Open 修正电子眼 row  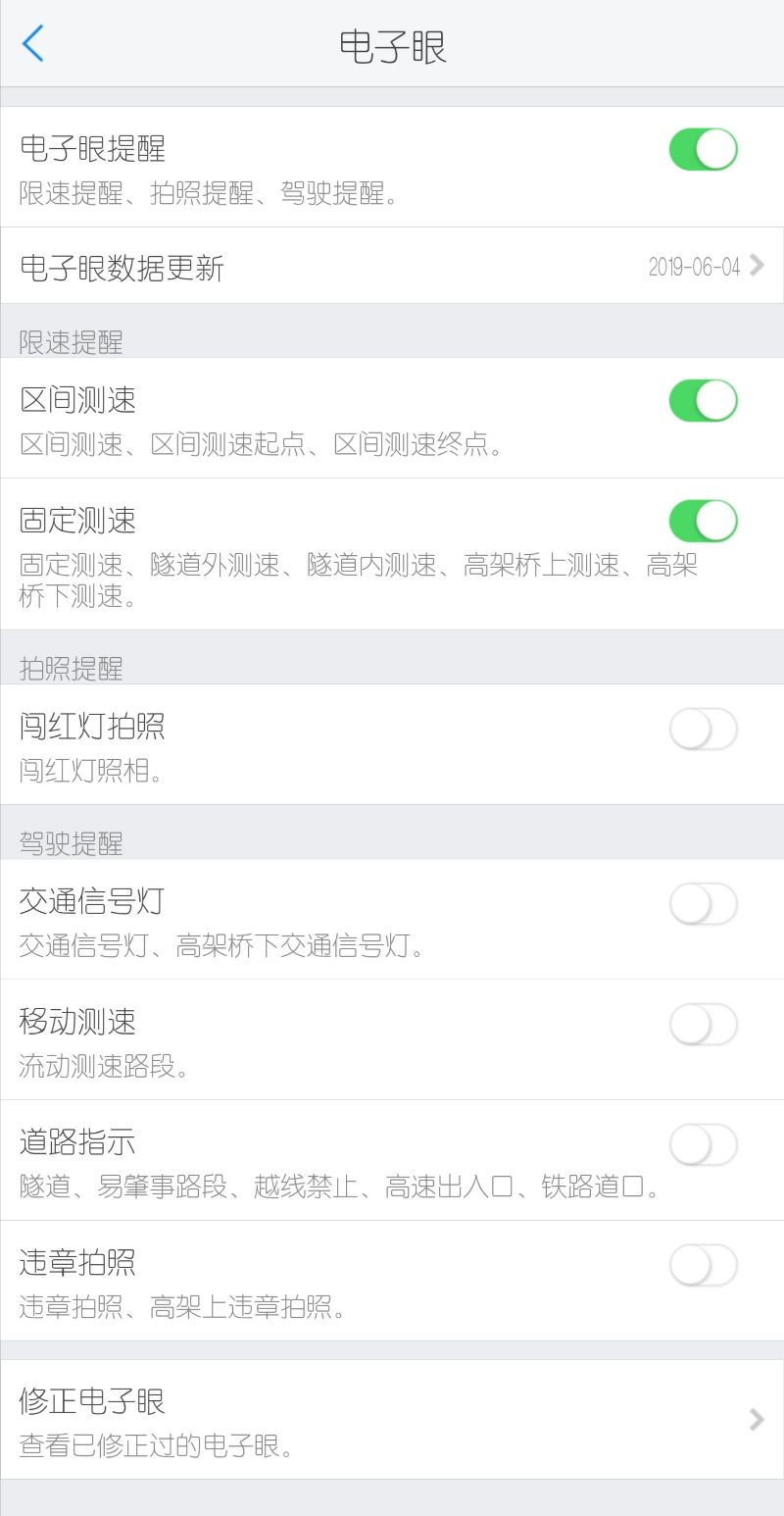click(x=392, y=1419)
